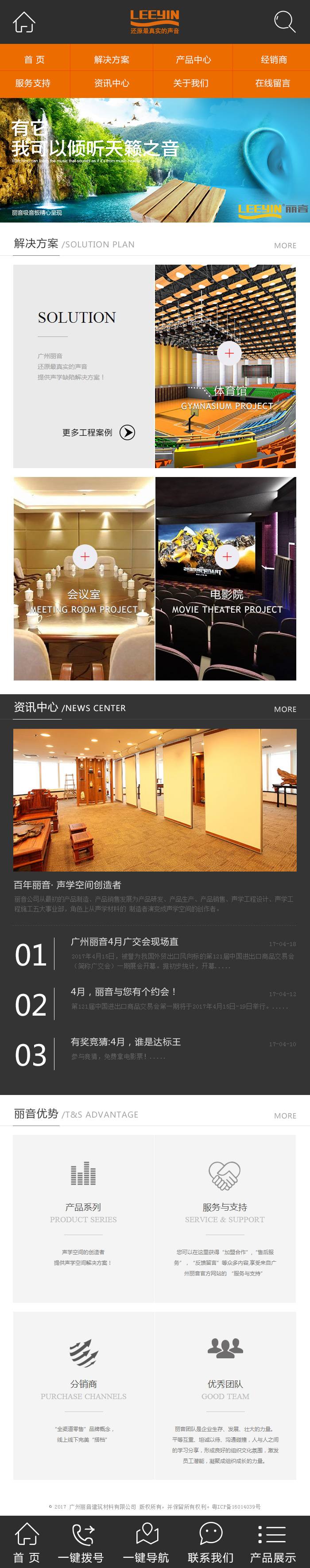The width and height of the screenshot is (310, 1568).
Task: Open 在线留言 message page
Action: [x=272, y=83]
